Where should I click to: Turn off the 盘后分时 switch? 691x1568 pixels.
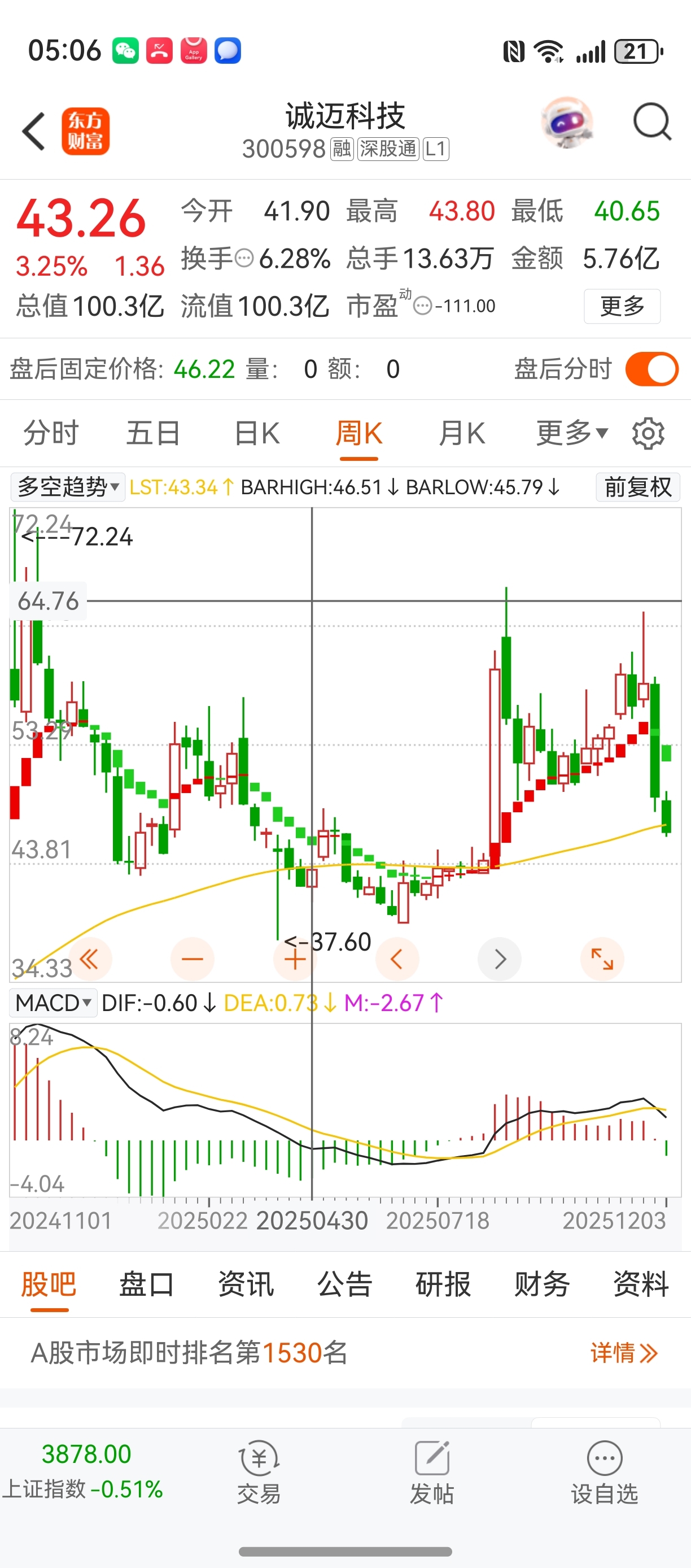click(651, 369)
